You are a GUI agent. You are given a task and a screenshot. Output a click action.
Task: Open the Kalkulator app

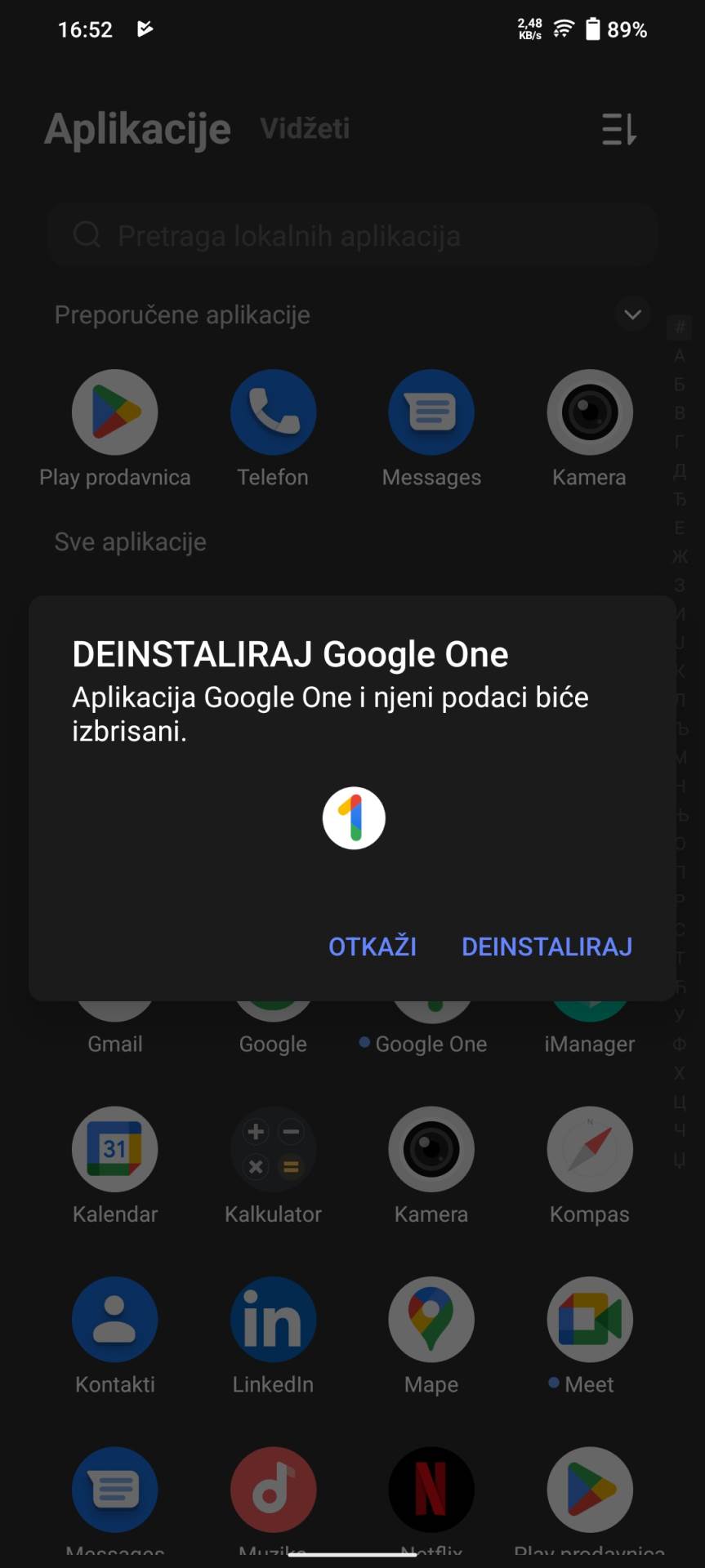273,1149
